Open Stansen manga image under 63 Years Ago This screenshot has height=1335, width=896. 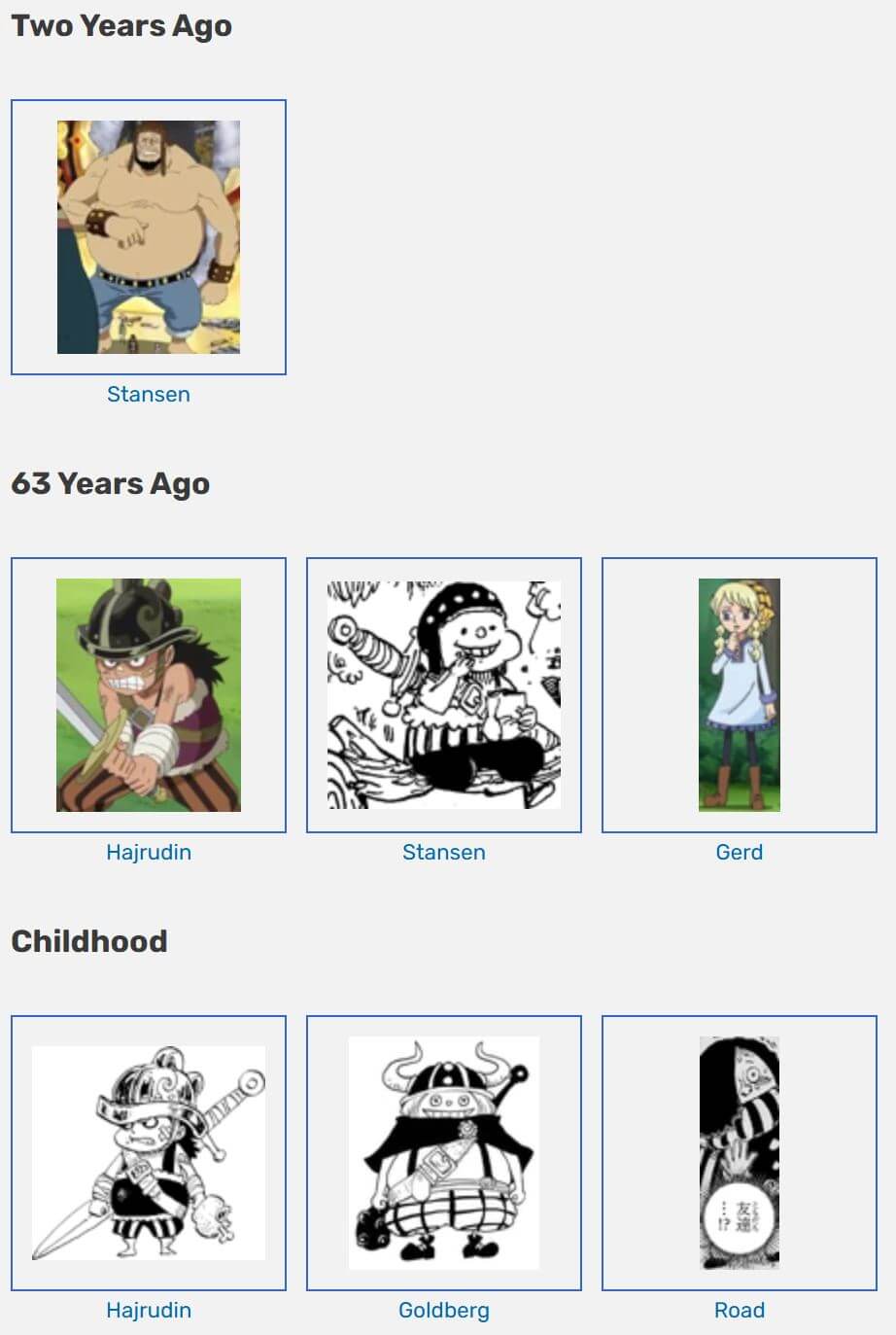click(444, 695)
